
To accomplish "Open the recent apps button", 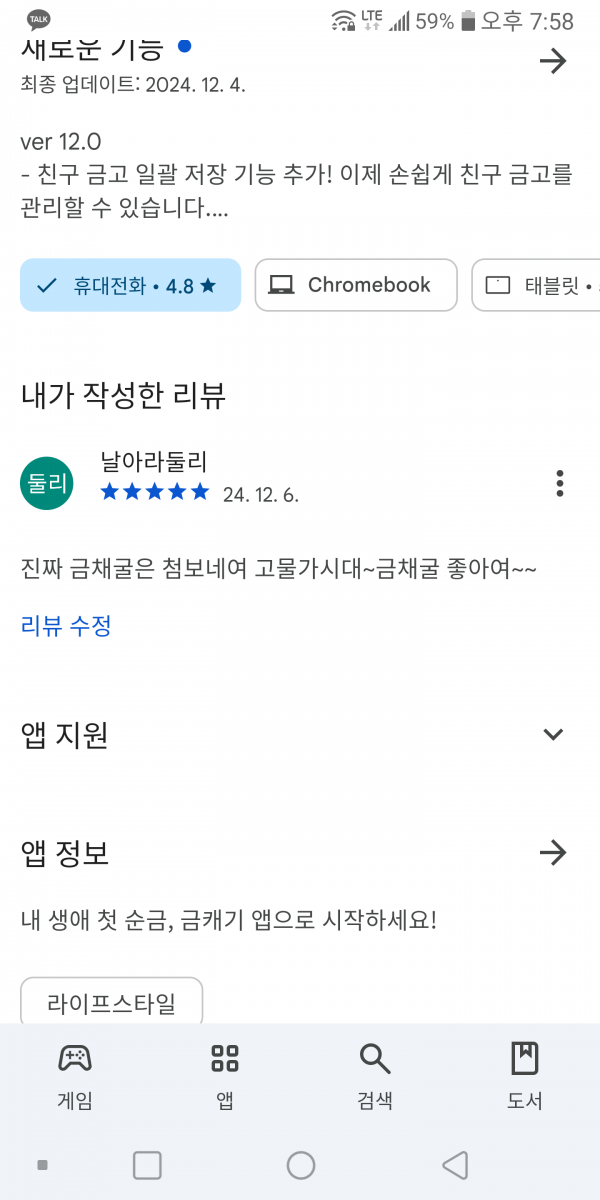I will click(x=147, y=1165).
